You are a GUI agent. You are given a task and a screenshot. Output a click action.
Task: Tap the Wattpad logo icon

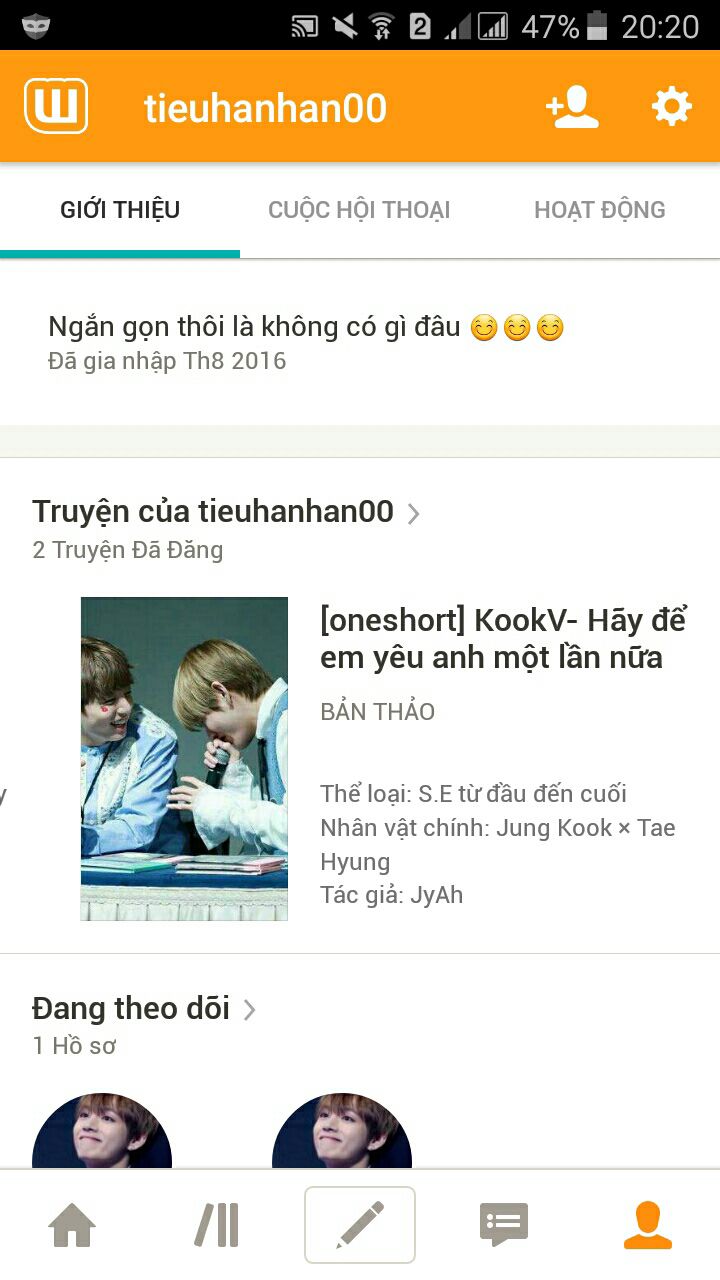point(56,106)
